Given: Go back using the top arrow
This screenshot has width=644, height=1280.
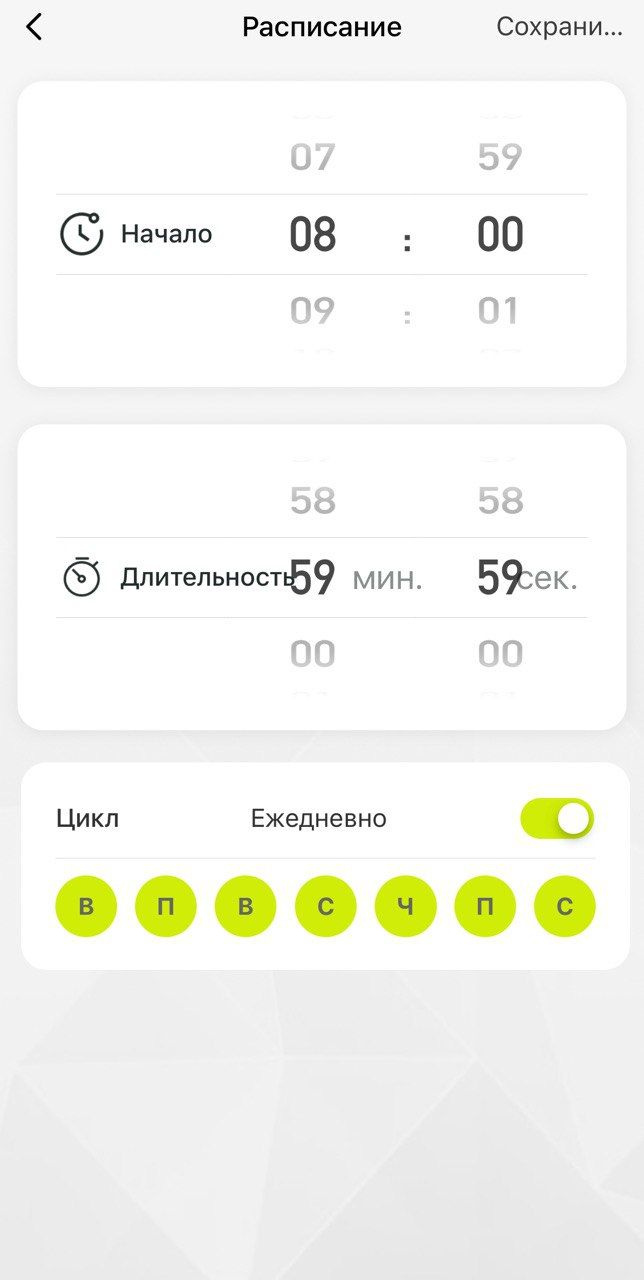Looking at the screenshot, I should coord(34,27).
